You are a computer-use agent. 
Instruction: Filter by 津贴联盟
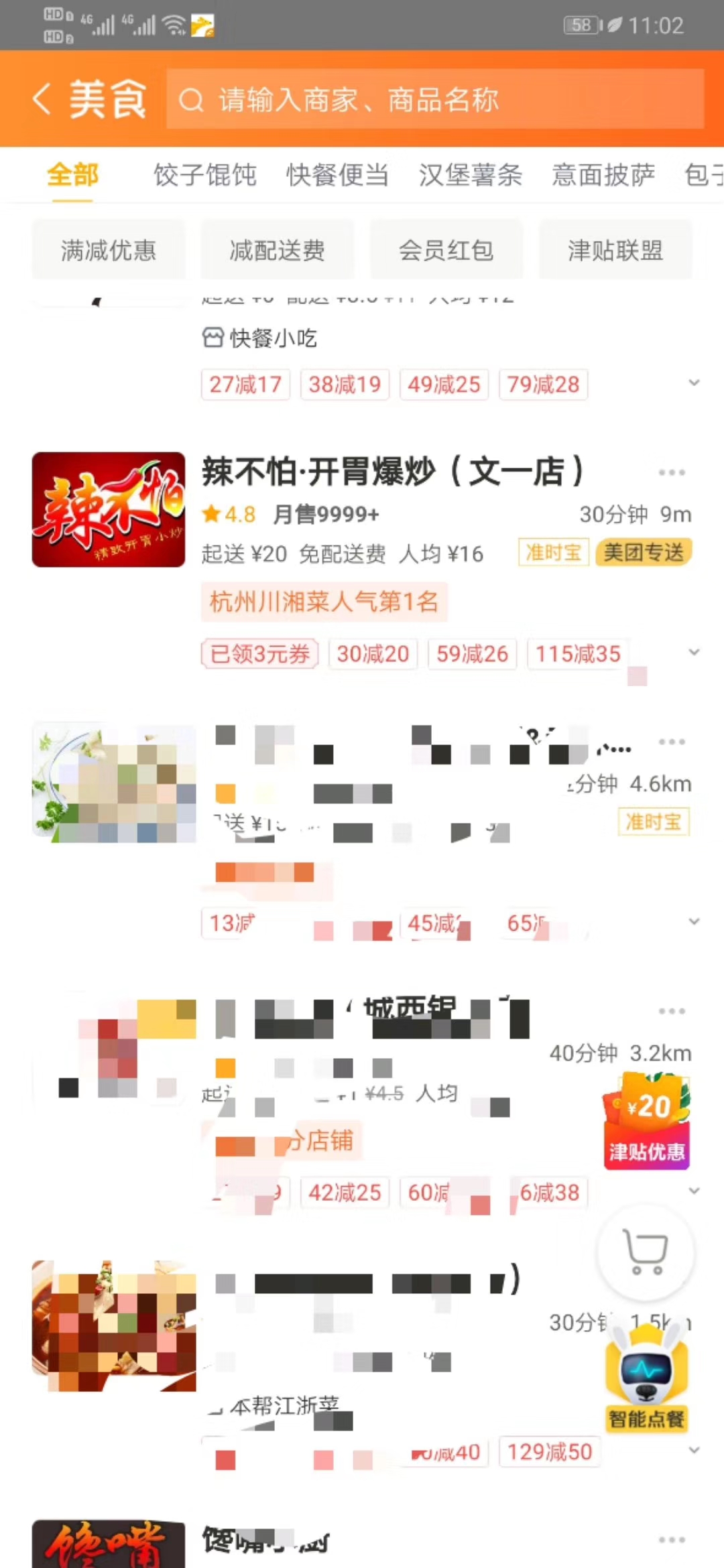pyautogui.click(x=615, y=250)
